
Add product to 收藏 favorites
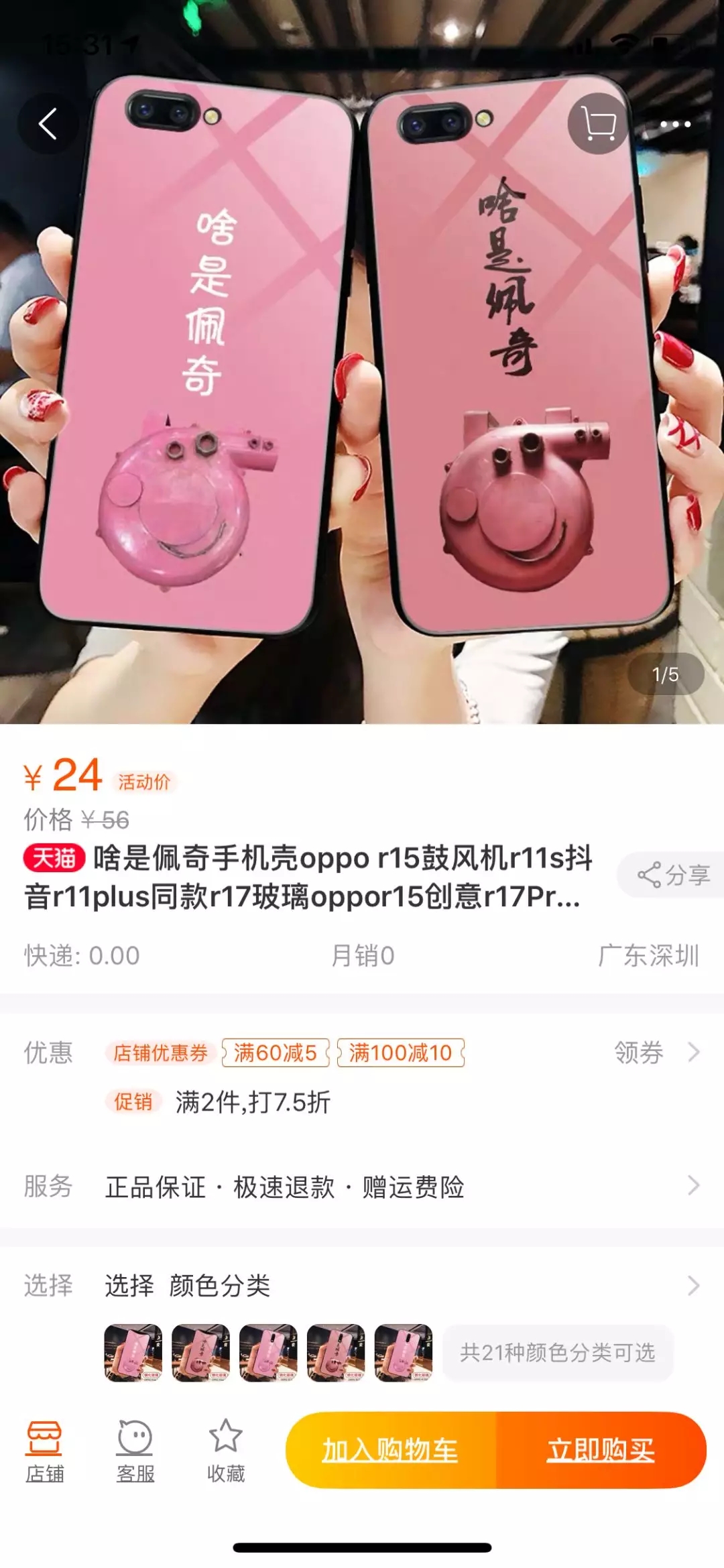(226, 1451)
